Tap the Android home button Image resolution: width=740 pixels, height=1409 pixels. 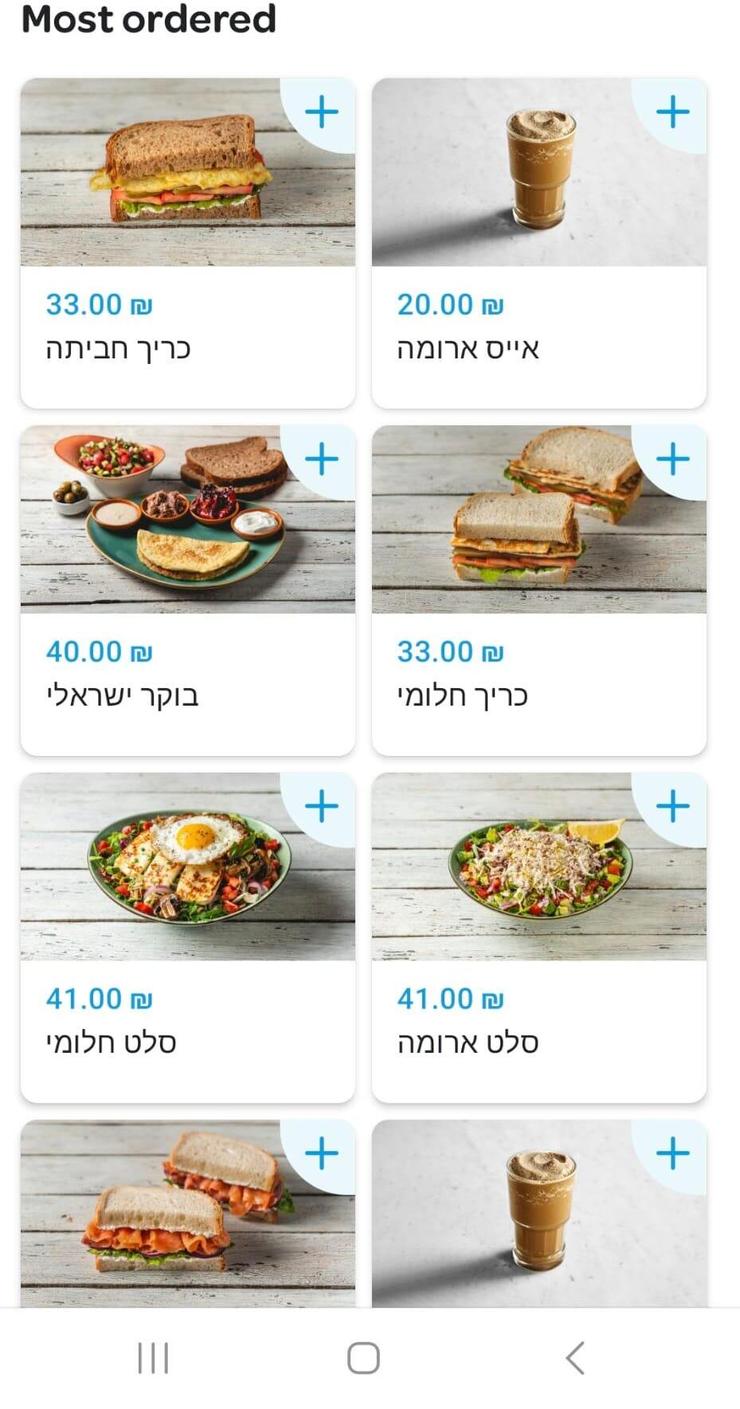pos(364,1358)
